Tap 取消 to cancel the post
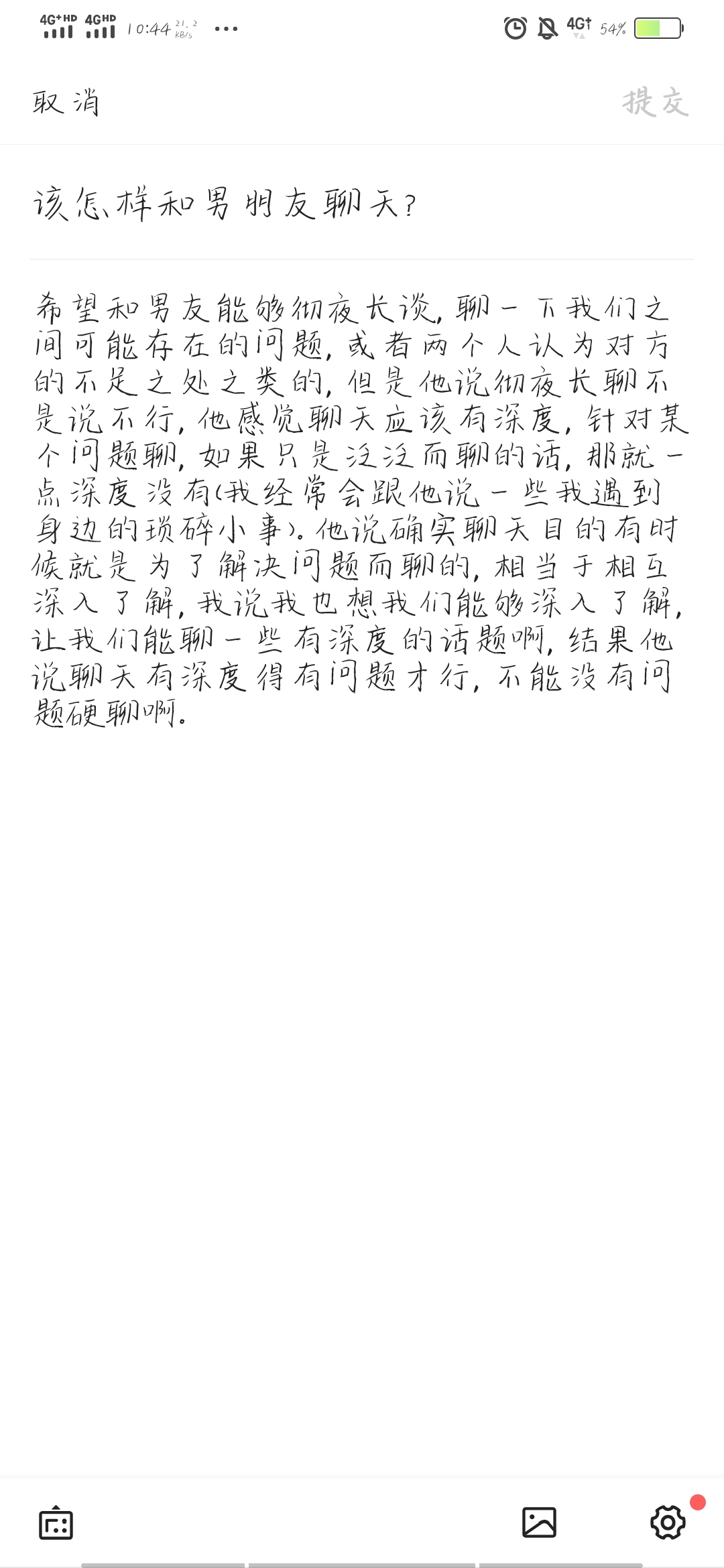 [66, 103]
